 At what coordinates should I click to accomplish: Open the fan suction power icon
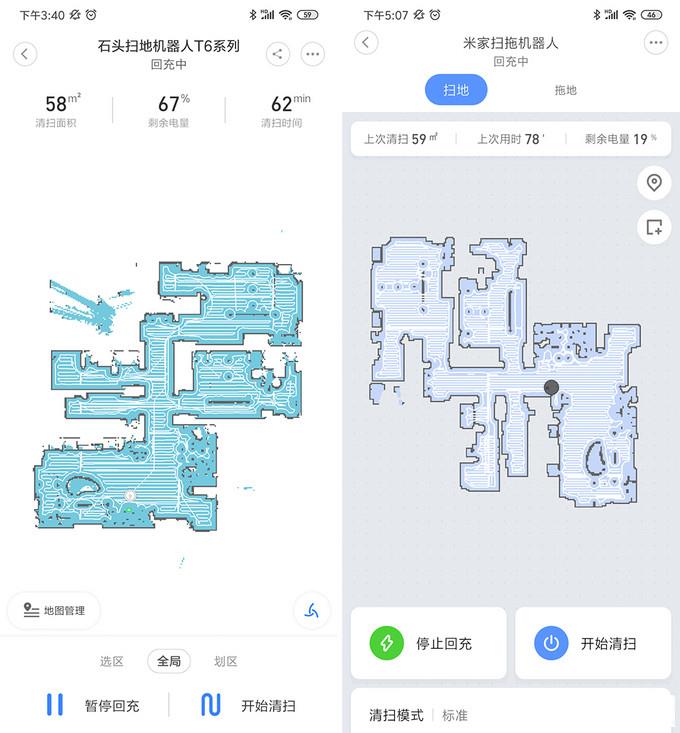311,611
